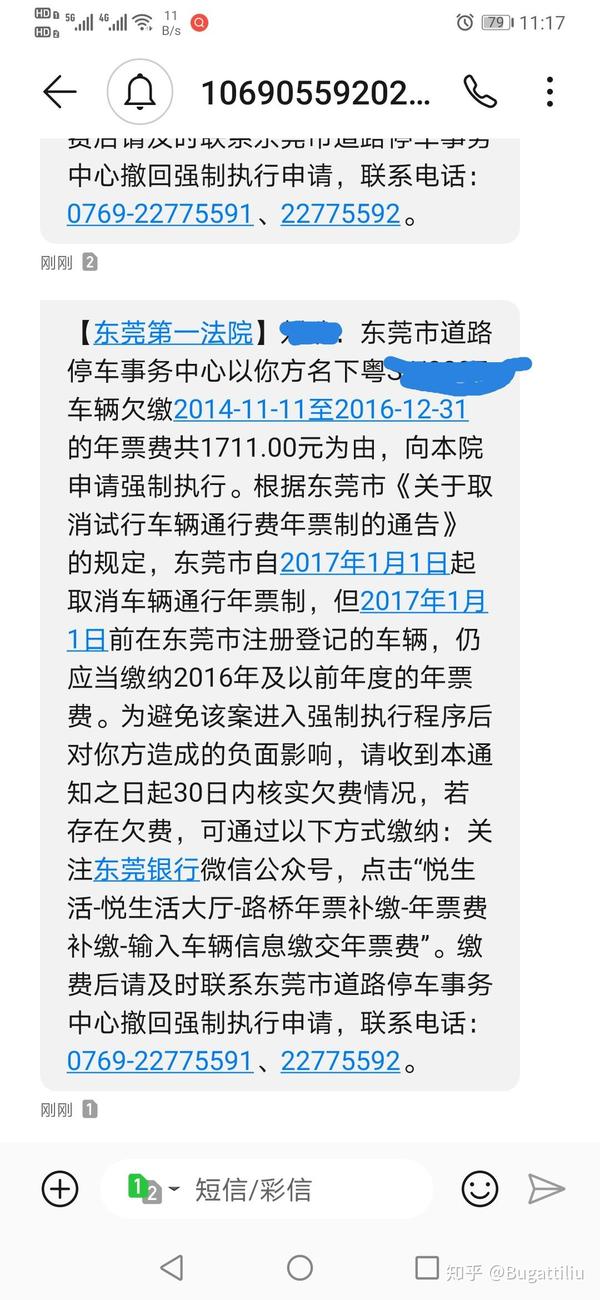Go to the system home screen
Screen dimensions: 600x1300
300,1268
